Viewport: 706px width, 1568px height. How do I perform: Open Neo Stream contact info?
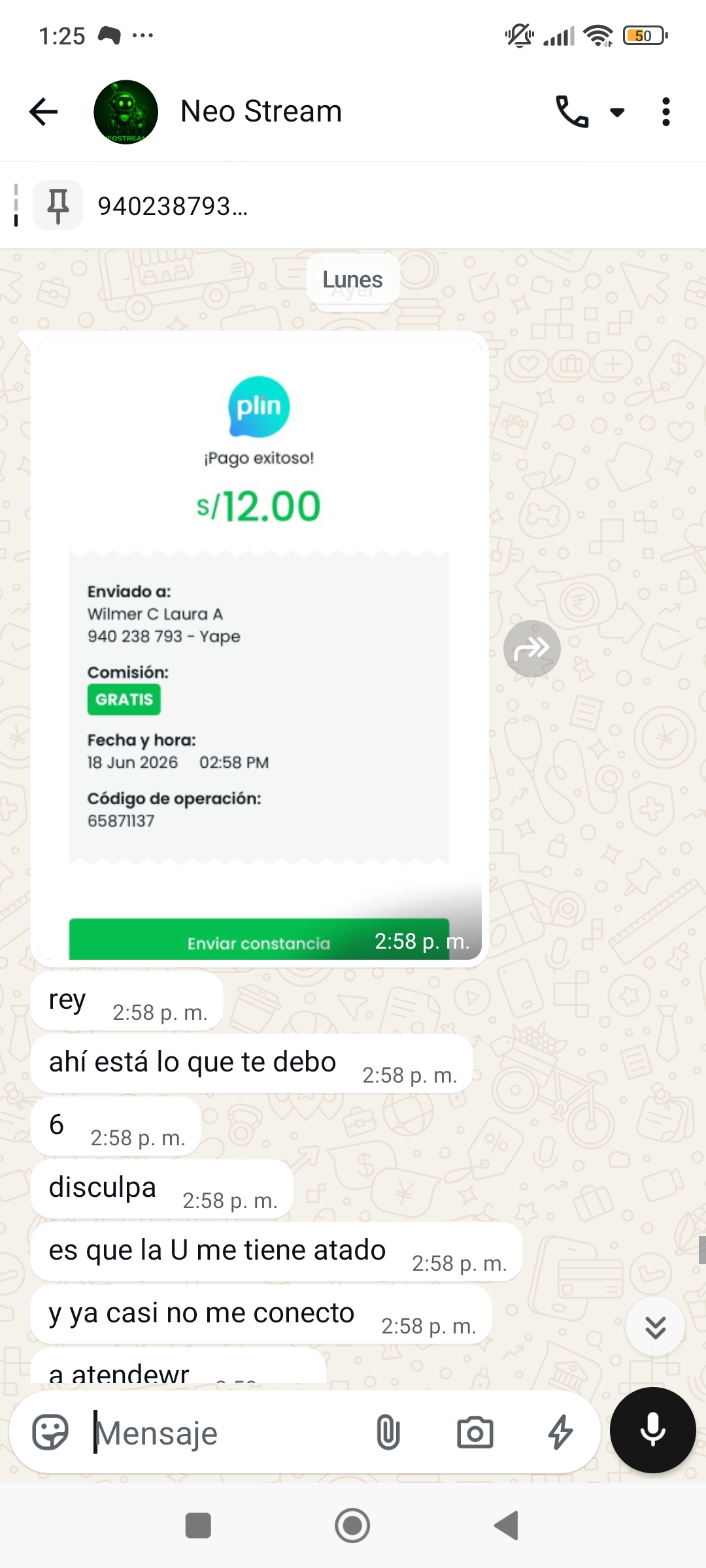click(261, 112)
